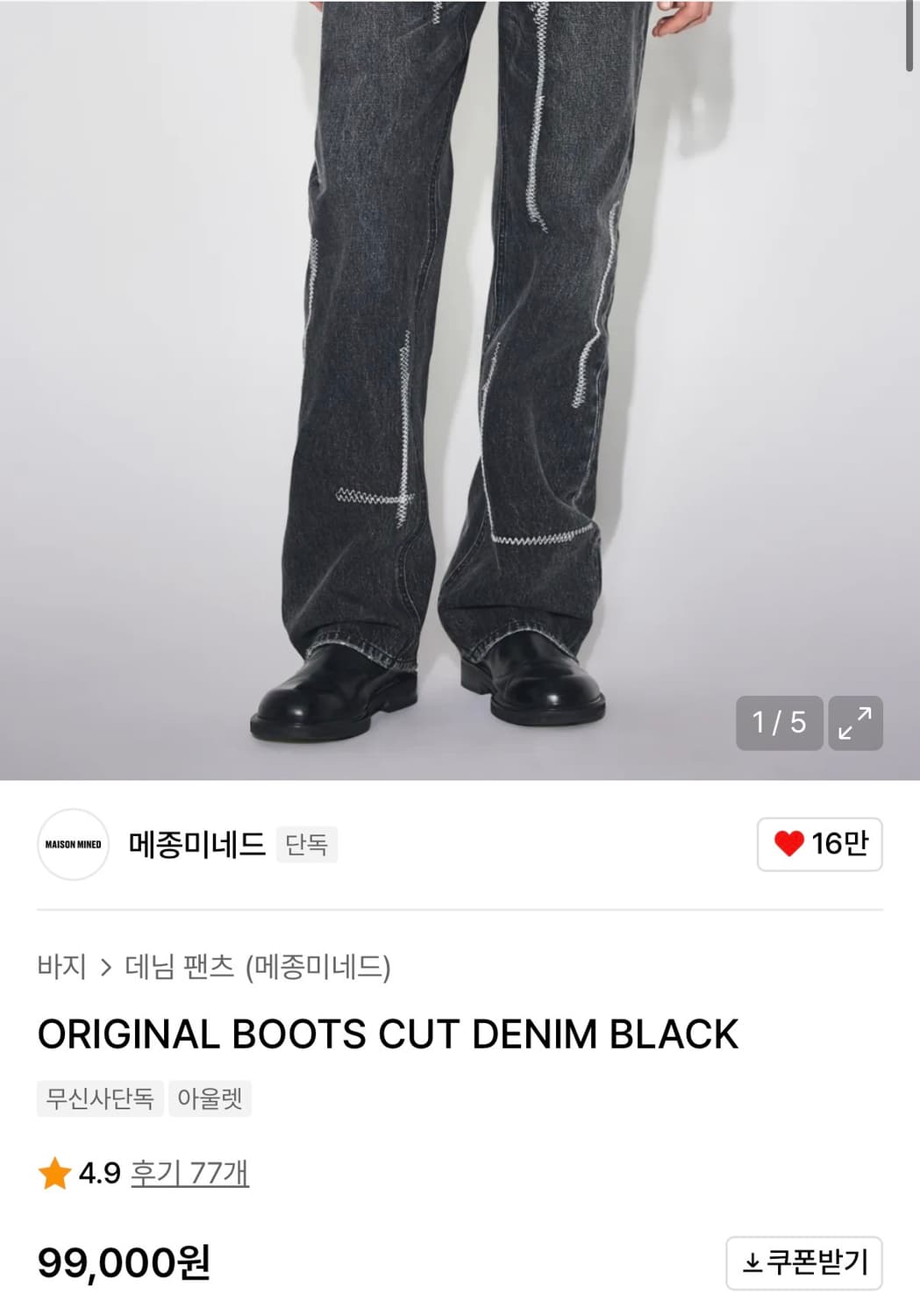Viewport: 920px width, 1316px height.
Task: Click the title ORIGINAL BOOTS CUT DENIM BLACK
Action: (386, 1033)
